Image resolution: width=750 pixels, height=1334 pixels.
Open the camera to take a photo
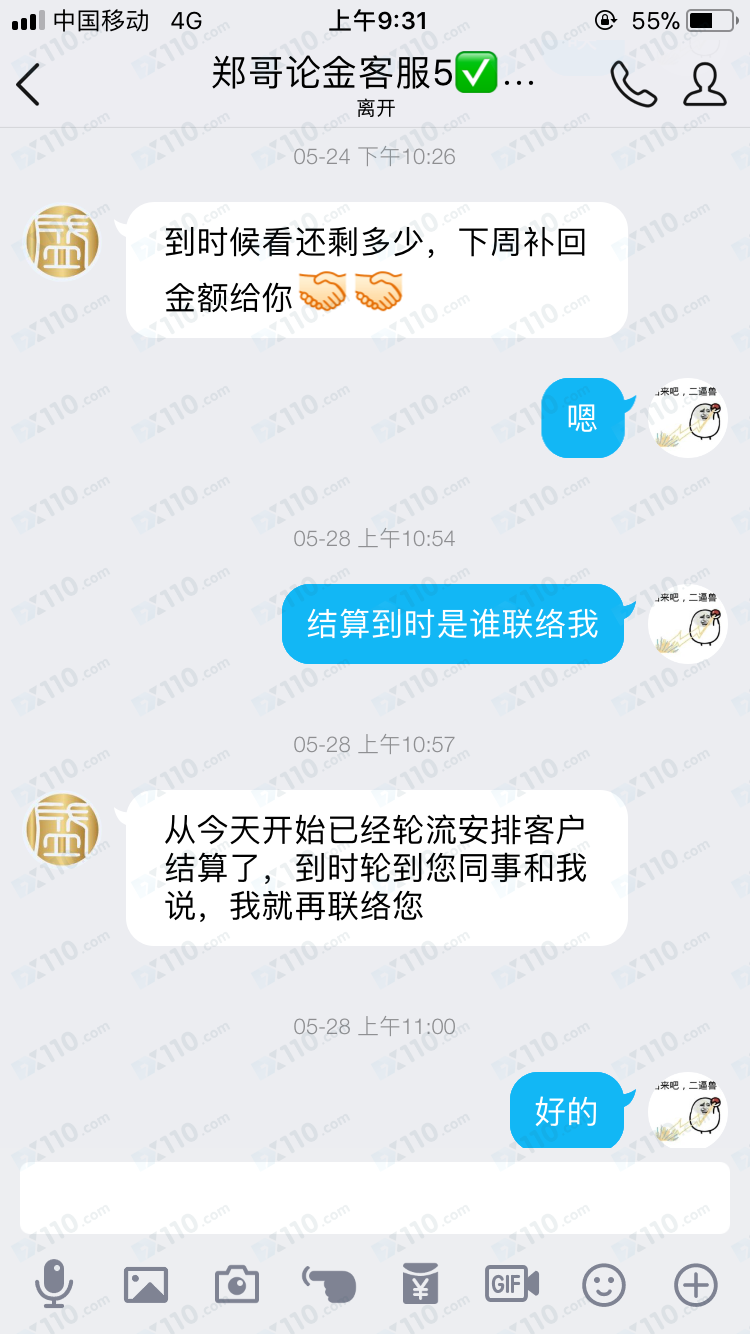tap(237, 1284)
